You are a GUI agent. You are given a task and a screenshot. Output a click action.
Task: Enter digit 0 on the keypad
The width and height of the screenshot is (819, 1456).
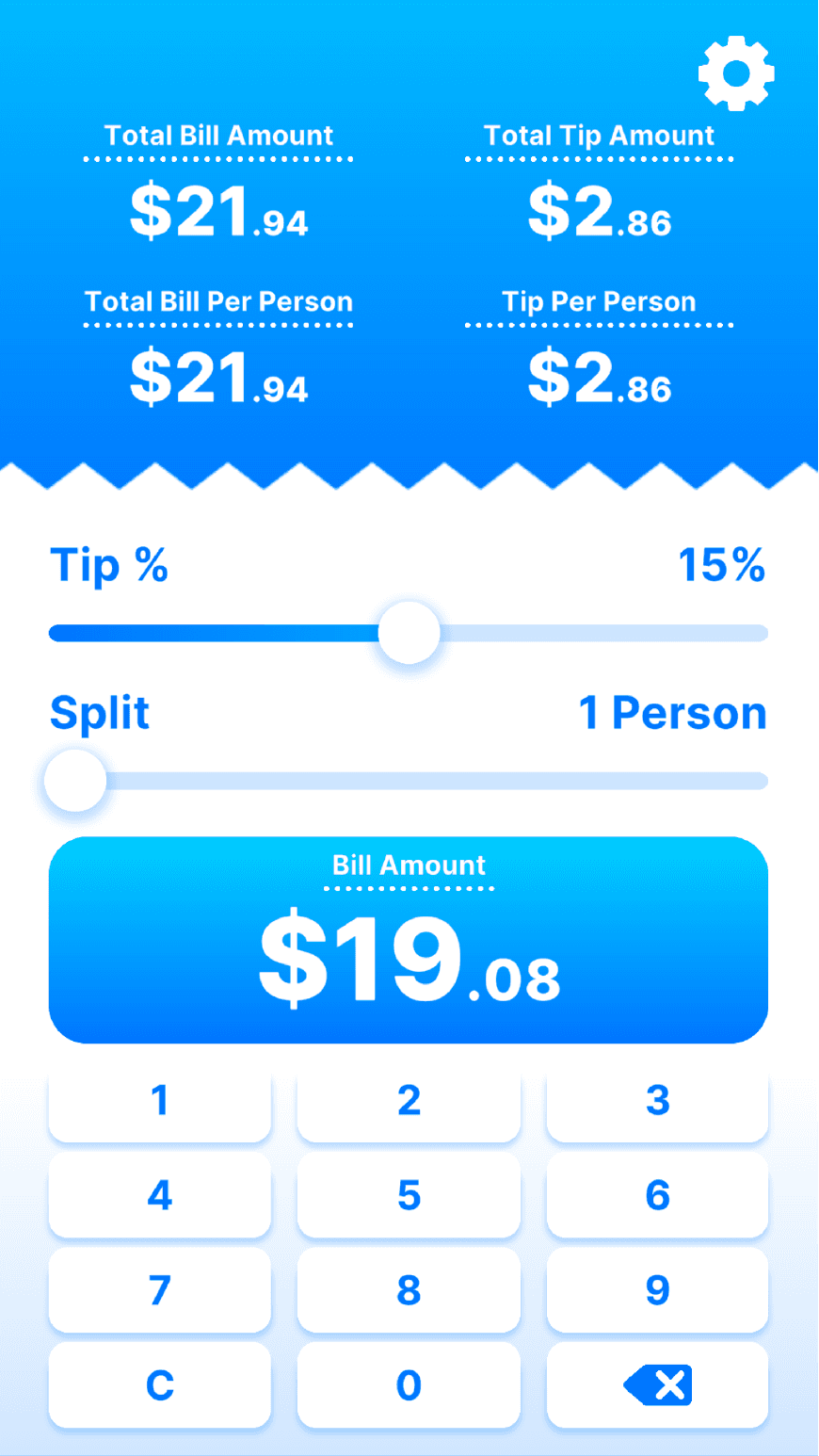click(409, 1385)
